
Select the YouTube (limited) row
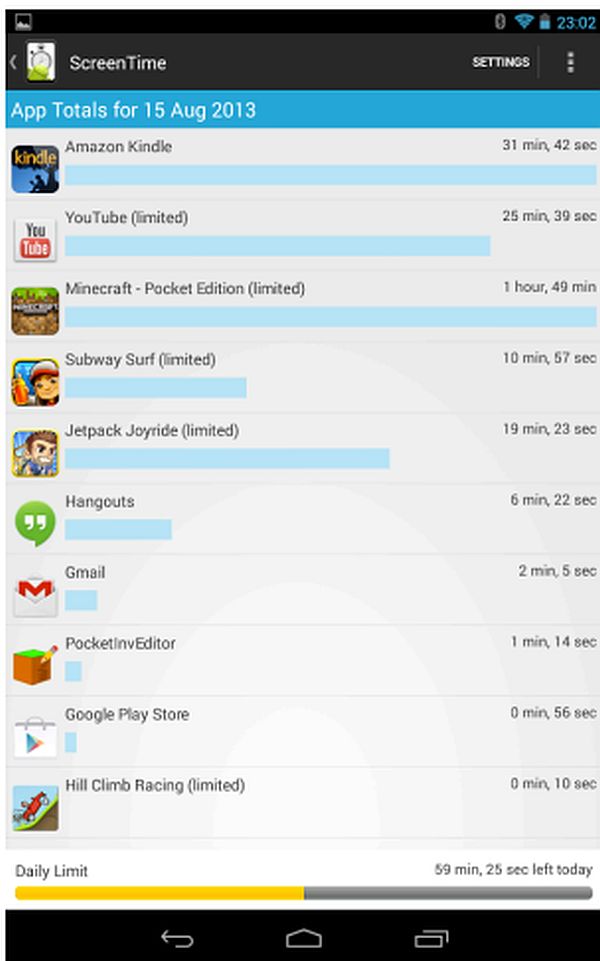[303, 235]
